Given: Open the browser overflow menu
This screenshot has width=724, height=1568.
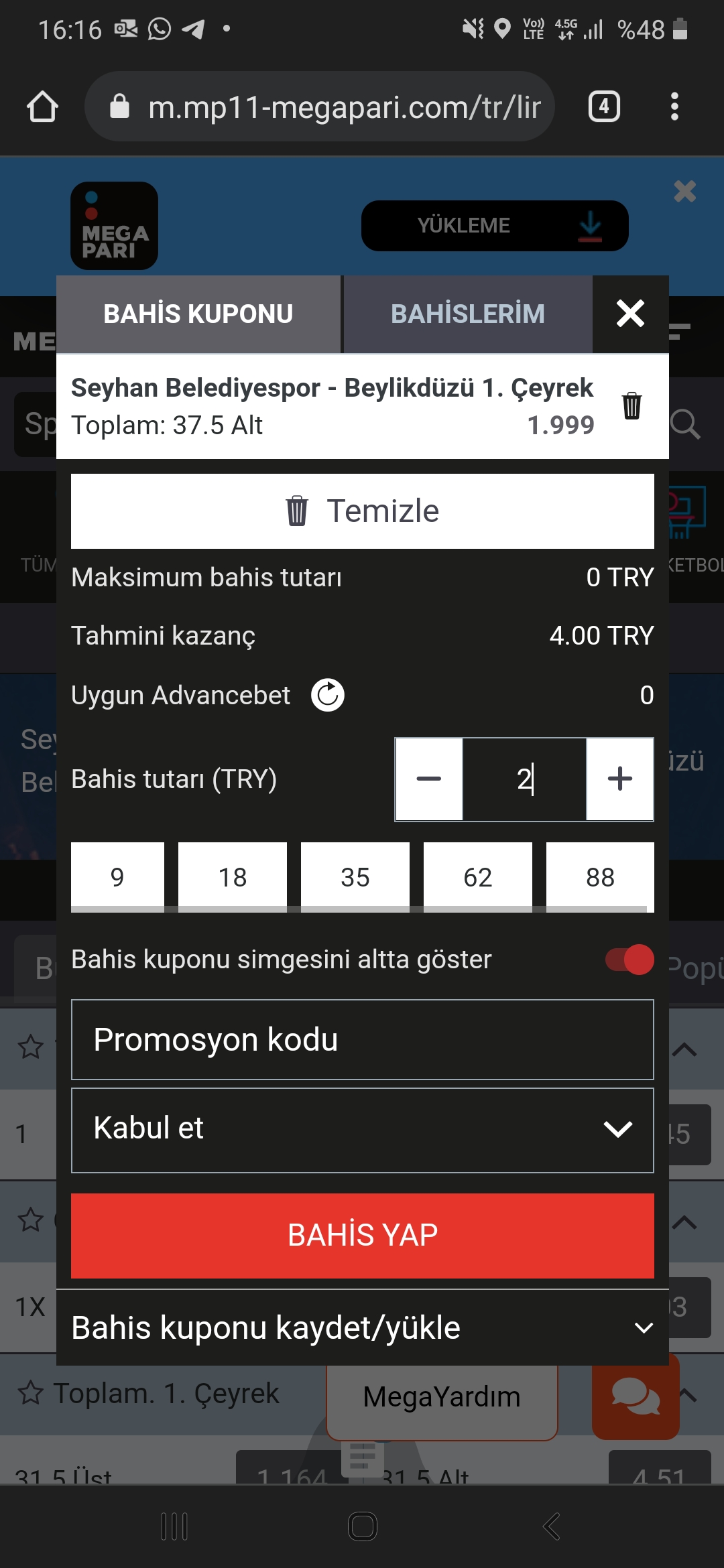Looking at the screenshot, I should pos(674,107).
